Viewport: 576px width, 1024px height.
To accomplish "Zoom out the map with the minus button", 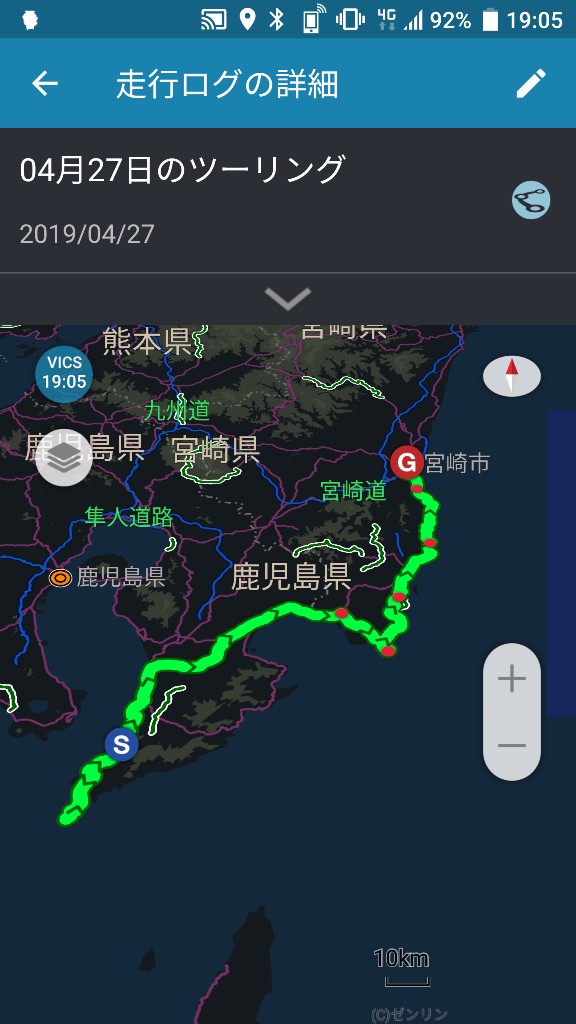I will coord(511,745).
